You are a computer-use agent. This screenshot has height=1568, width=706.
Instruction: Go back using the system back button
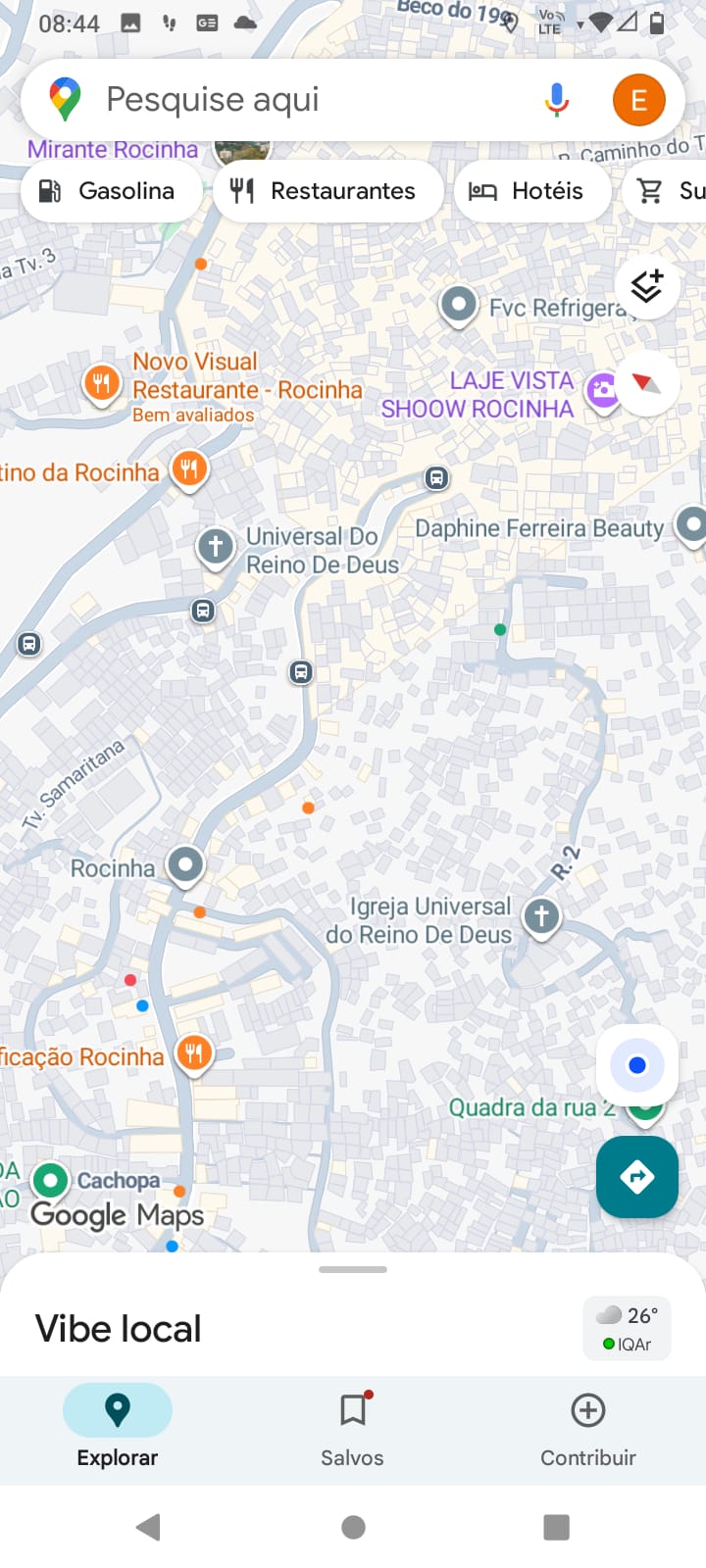coord(149,1526)
